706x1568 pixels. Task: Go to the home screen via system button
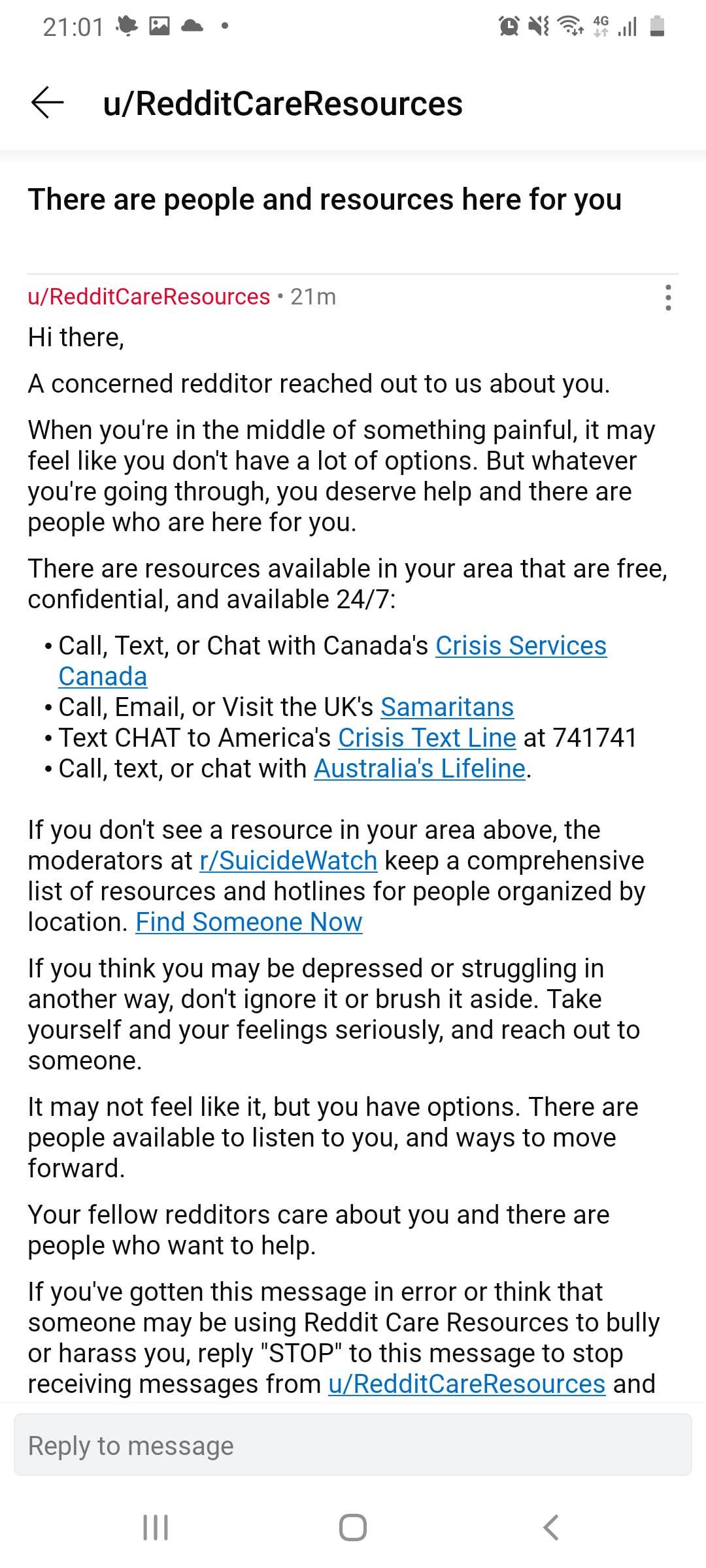pos(353,1527)
